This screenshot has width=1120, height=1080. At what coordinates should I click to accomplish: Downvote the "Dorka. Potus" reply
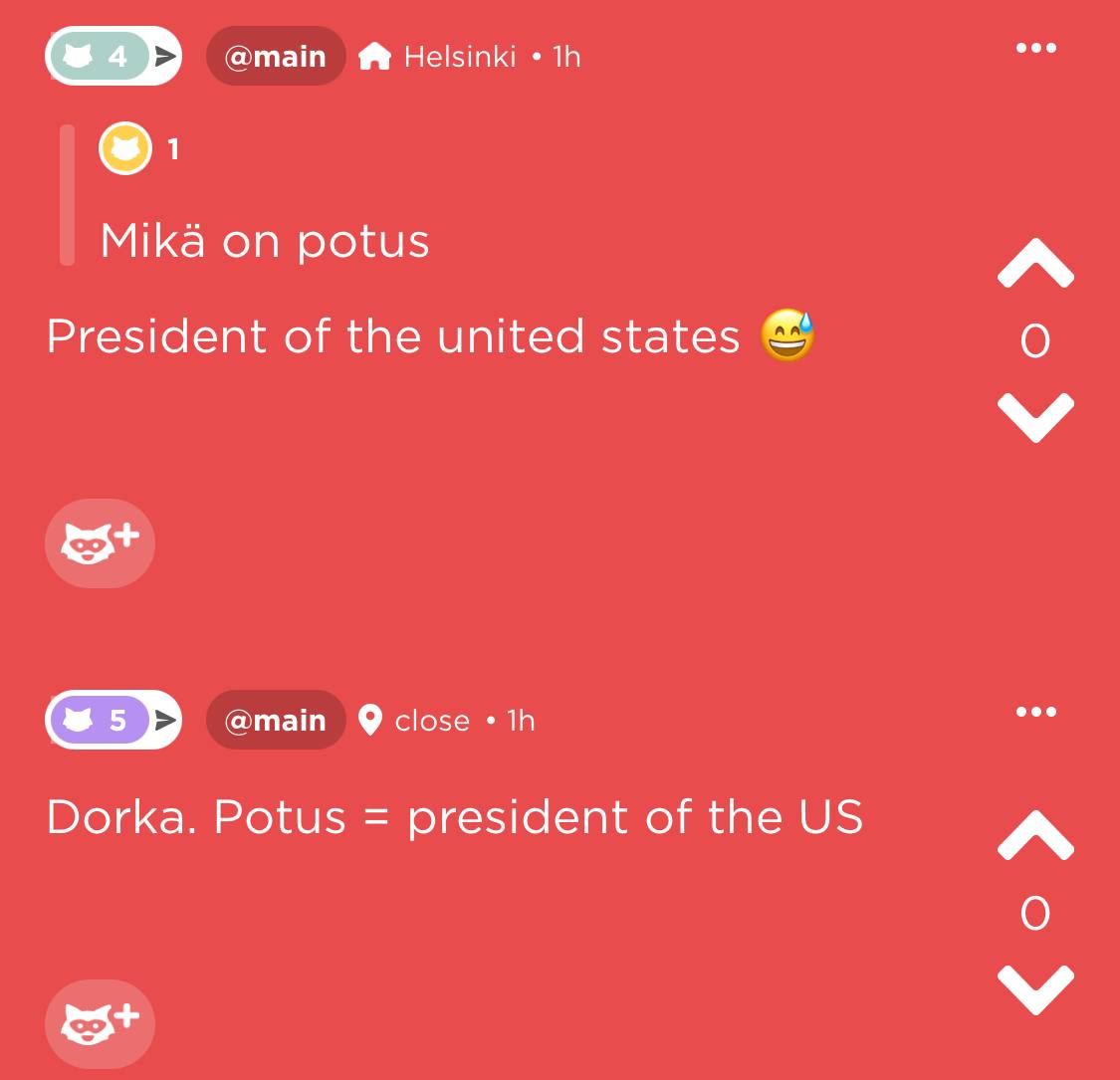(1035, 988)
